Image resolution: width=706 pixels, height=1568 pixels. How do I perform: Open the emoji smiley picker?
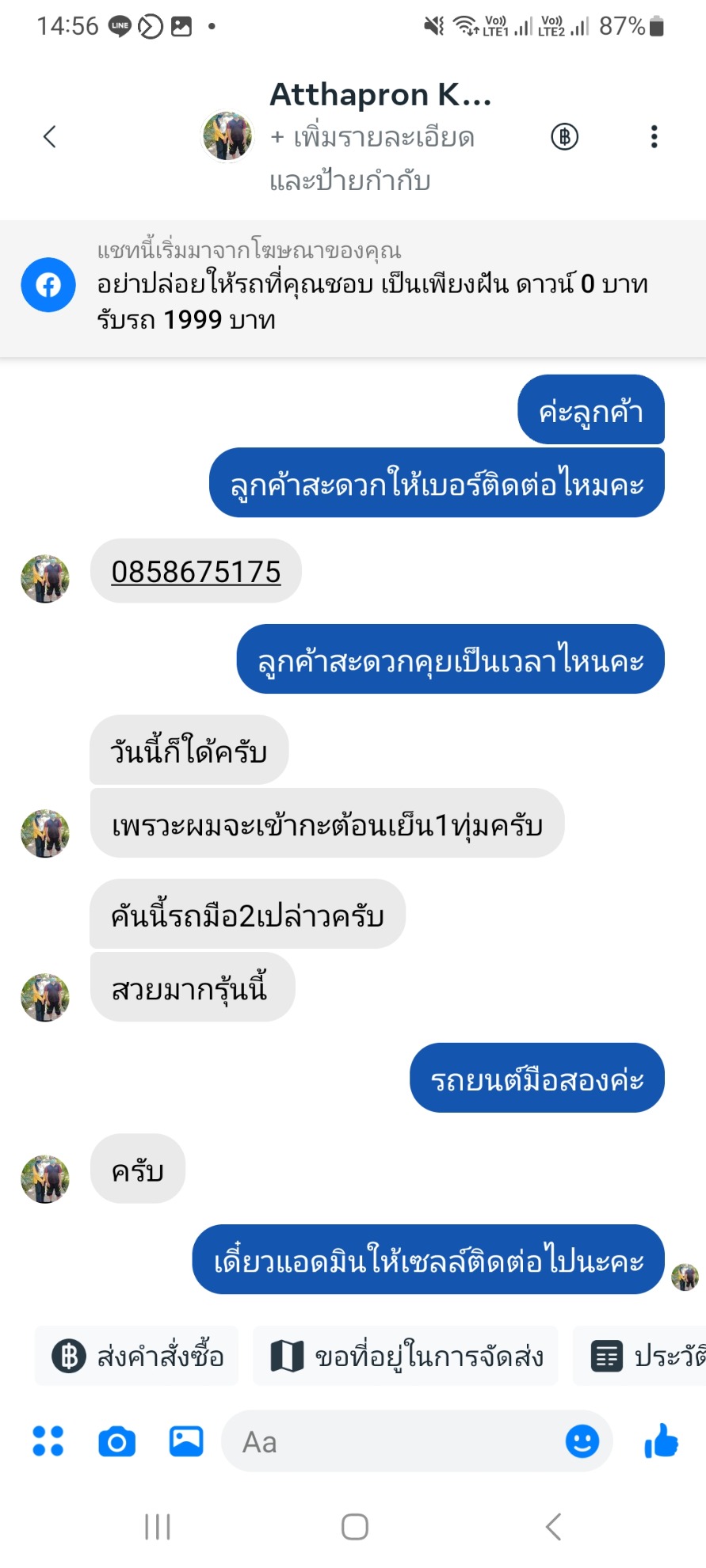(582, 1441)
